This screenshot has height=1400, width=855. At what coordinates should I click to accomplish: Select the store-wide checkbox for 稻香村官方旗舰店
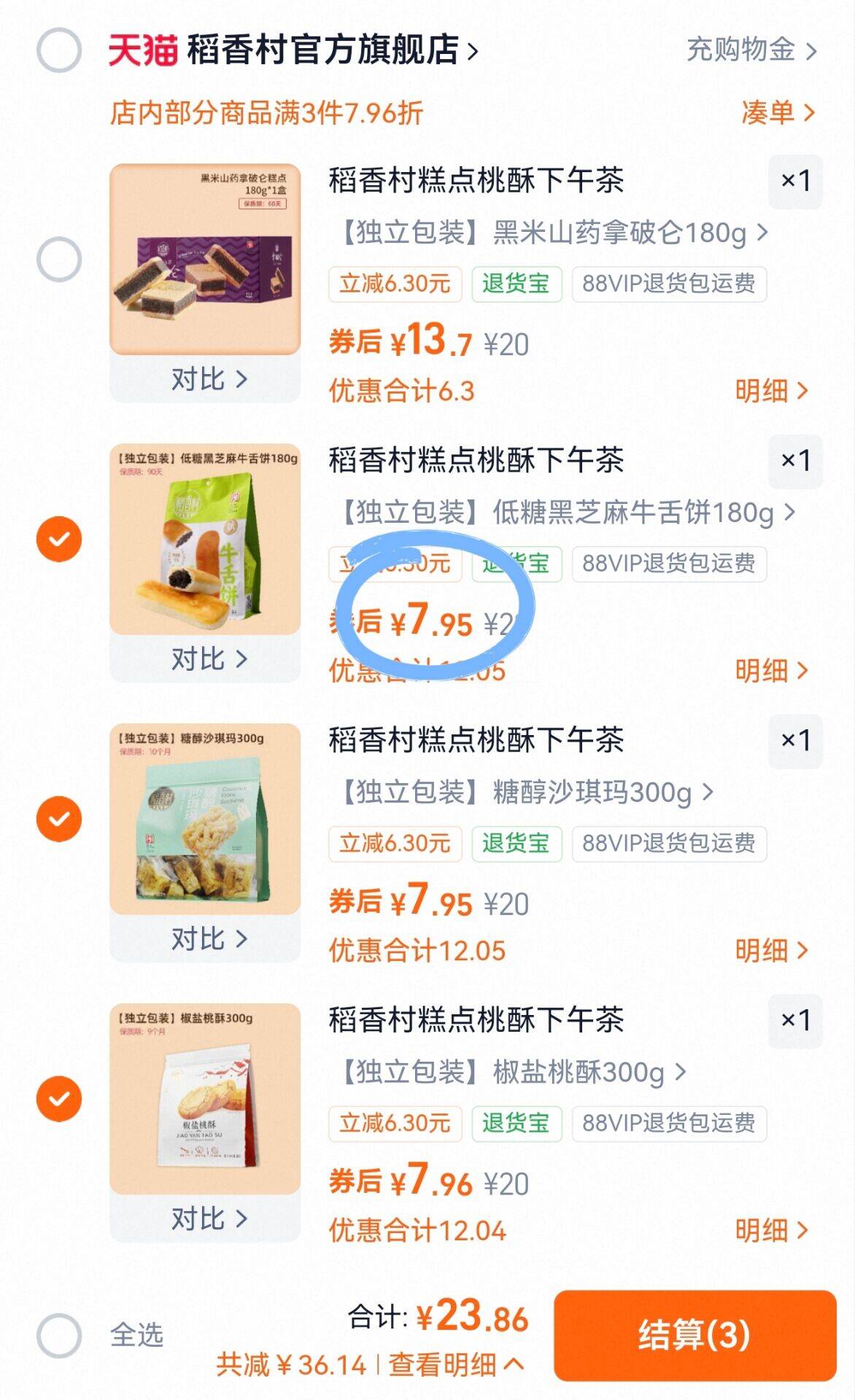click(59, 50)
